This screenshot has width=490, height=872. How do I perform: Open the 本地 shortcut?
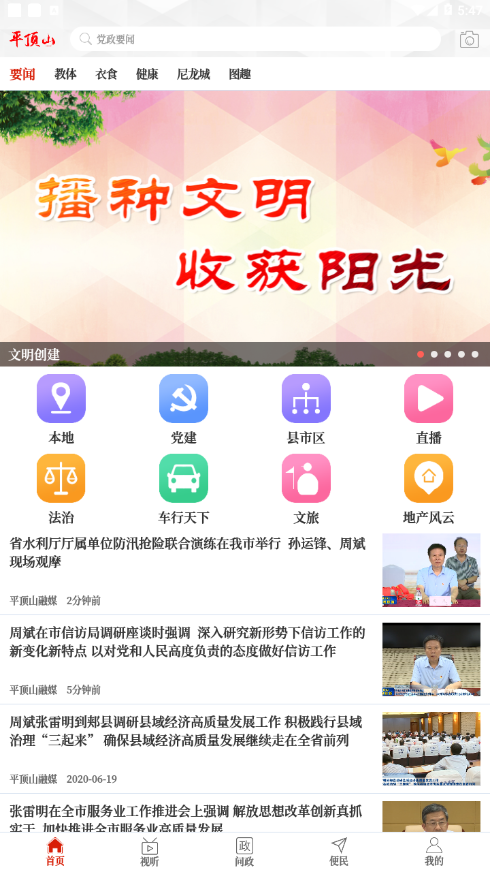click(61, 410)
